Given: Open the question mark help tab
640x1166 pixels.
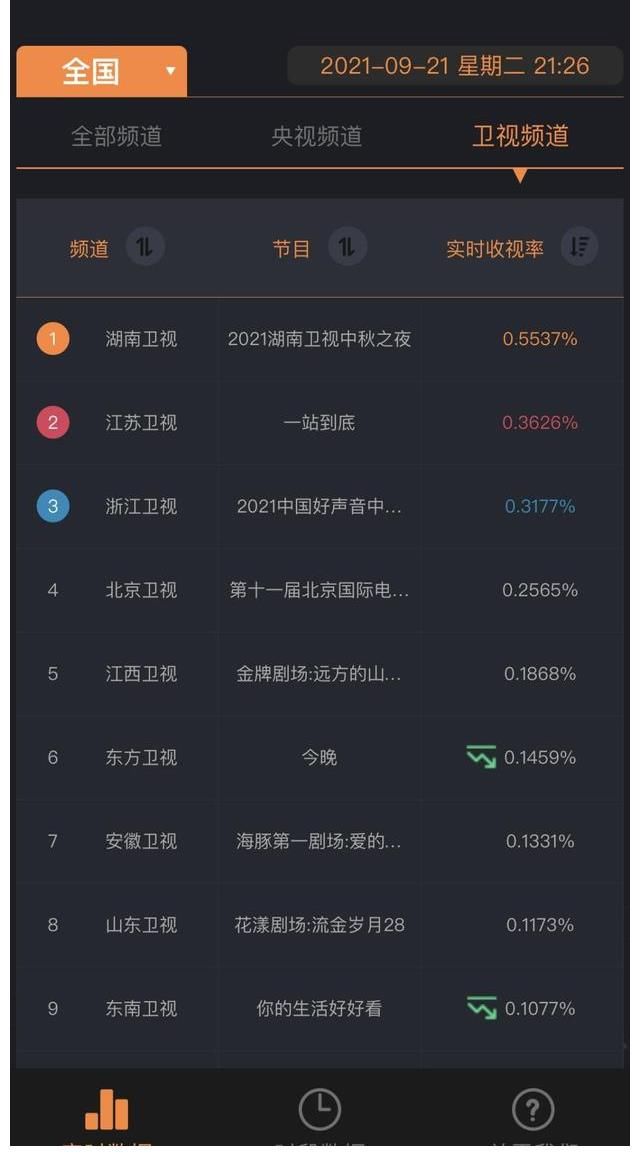Looking at the screenshot, I should click(x=532, y=1113).
